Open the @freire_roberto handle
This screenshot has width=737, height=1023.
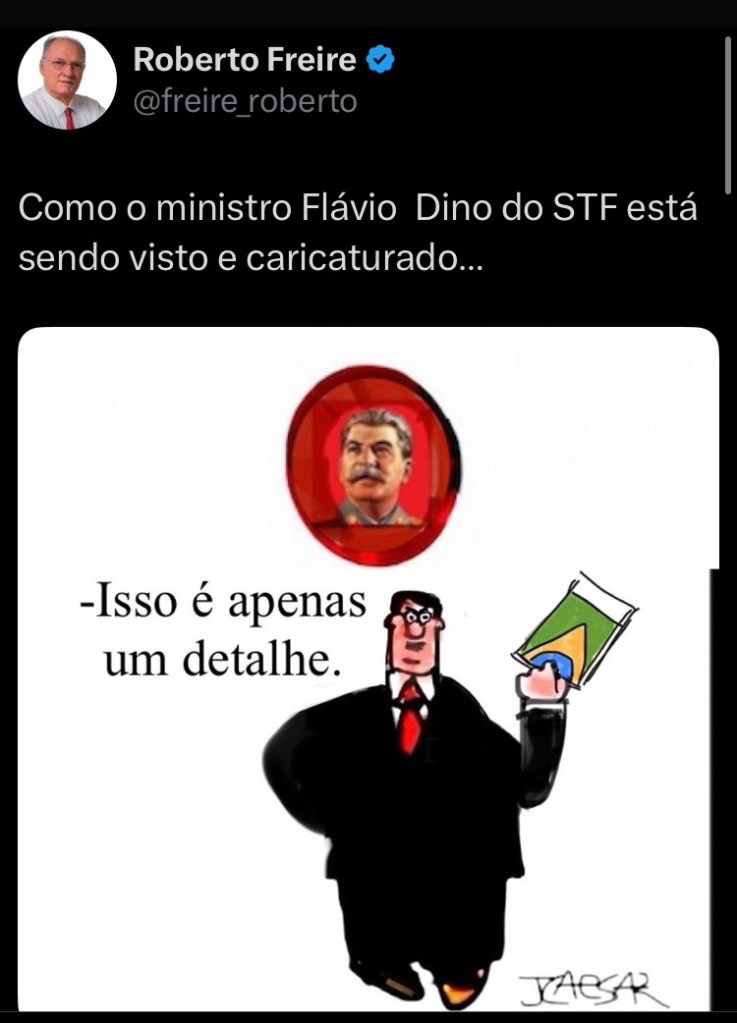pyautogui.click(x=244, y=101)
